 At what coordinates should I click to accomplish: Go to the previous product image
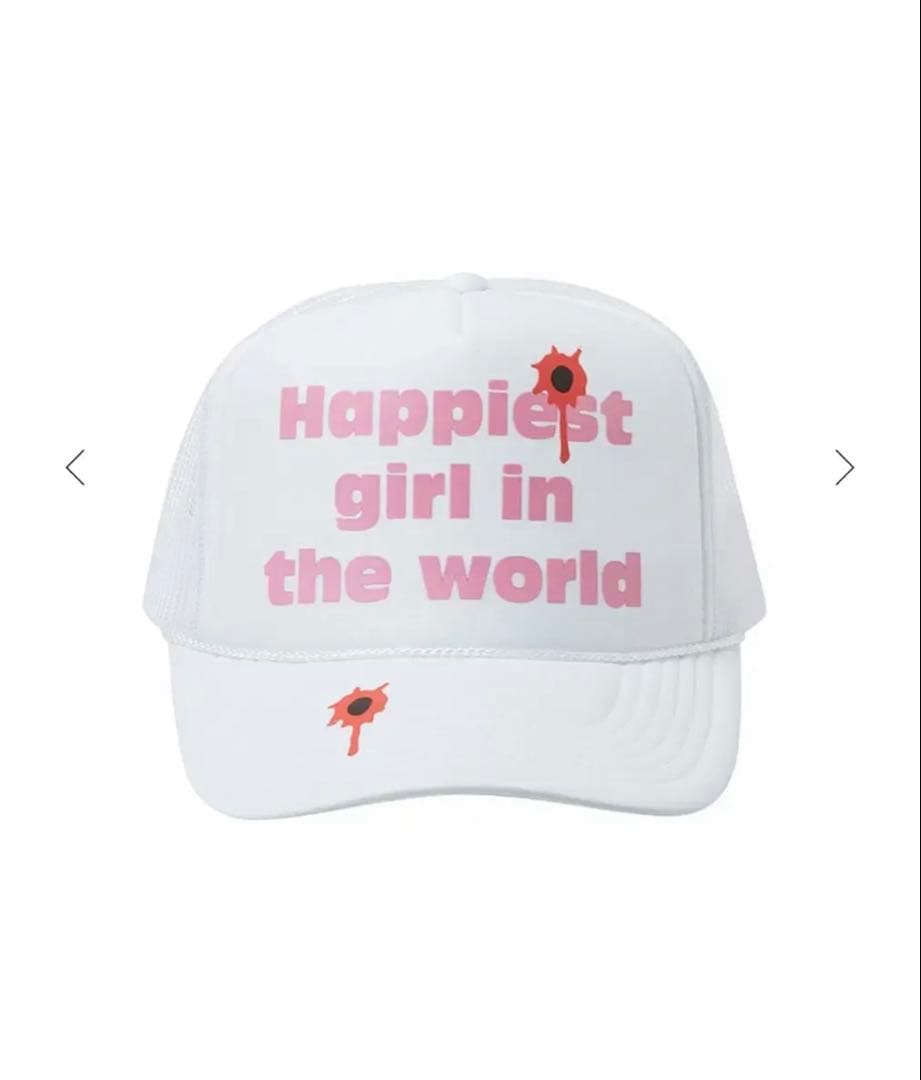click(75, 467)
